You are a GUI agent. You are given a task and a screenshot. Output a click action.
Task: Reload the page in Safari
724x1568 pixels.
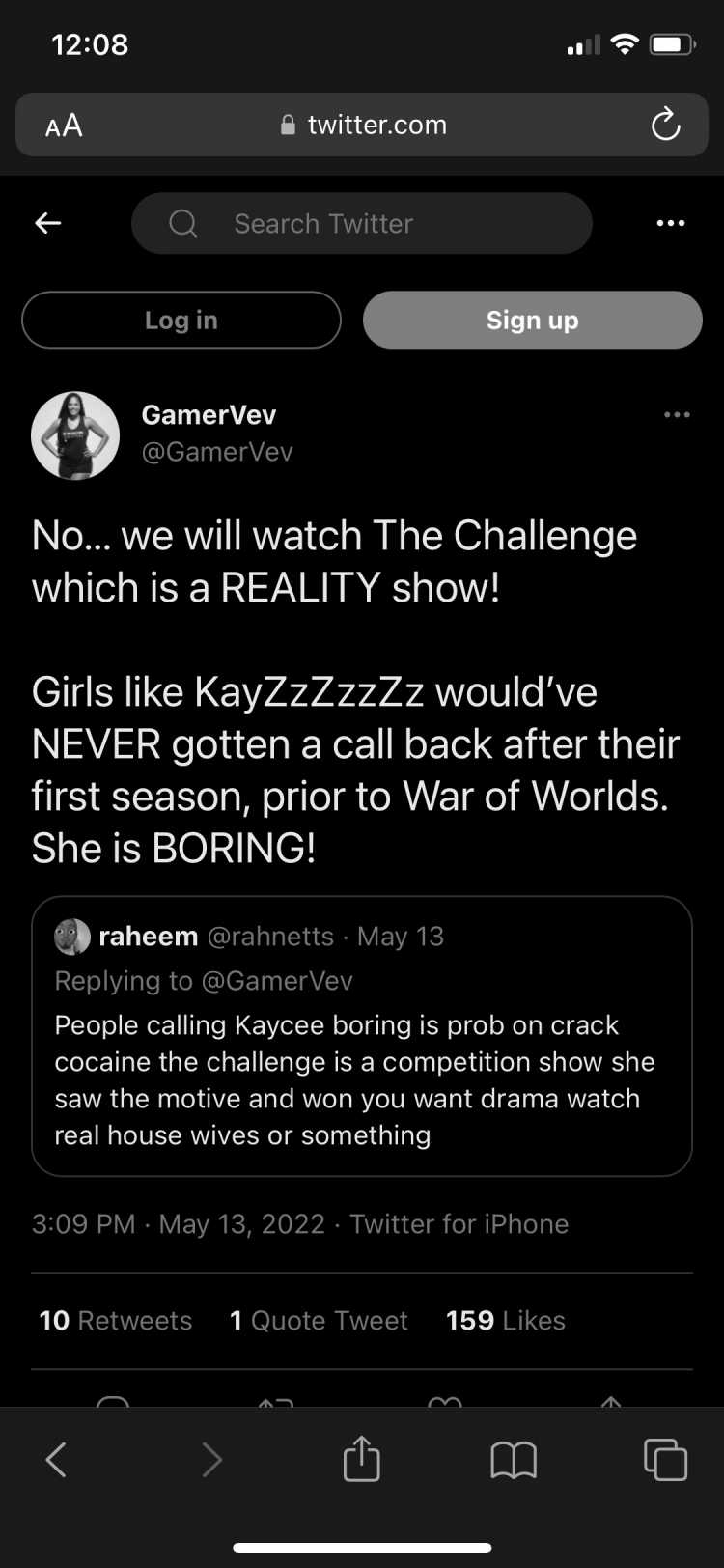[x=666, y=125]
